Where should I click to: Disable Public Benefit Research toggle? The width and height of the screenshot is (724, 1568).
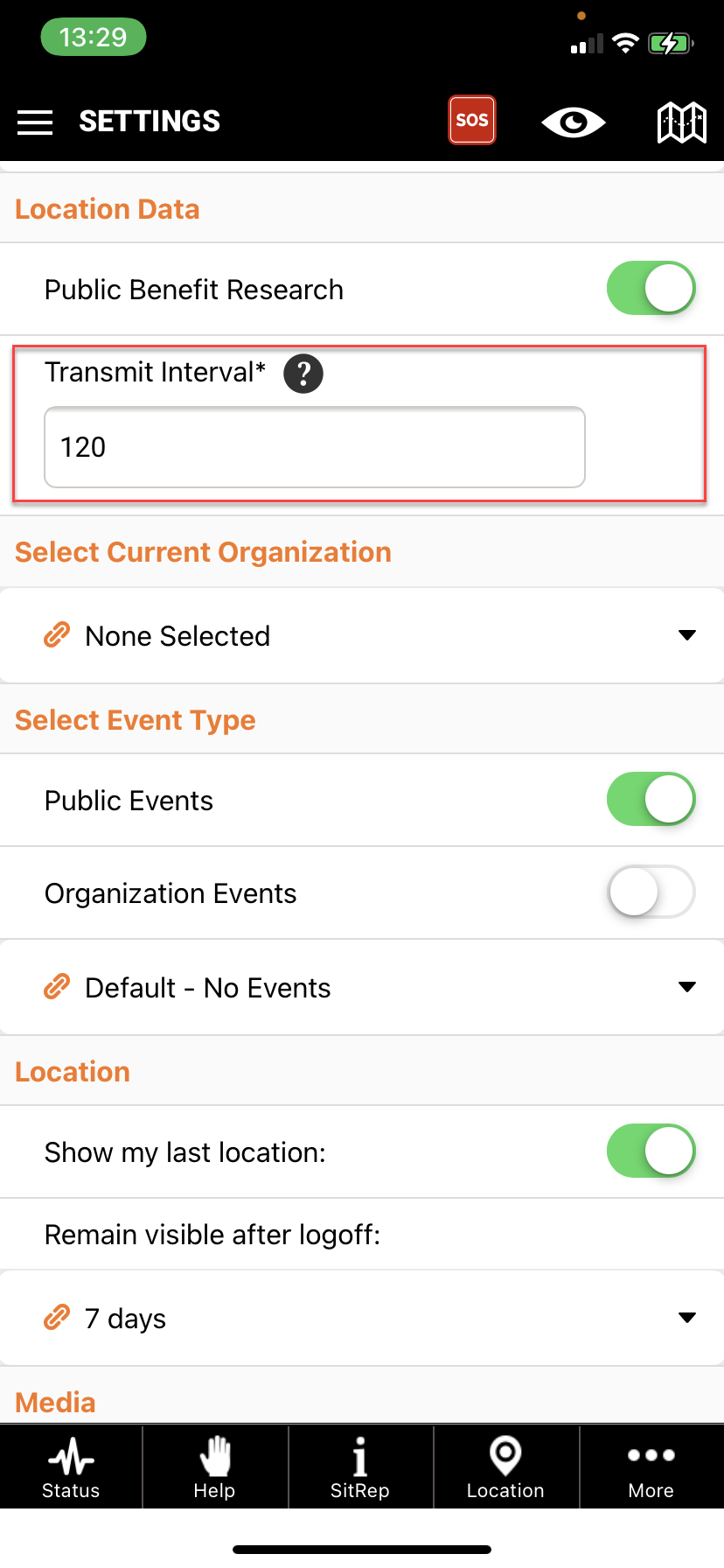click(651, 288)
